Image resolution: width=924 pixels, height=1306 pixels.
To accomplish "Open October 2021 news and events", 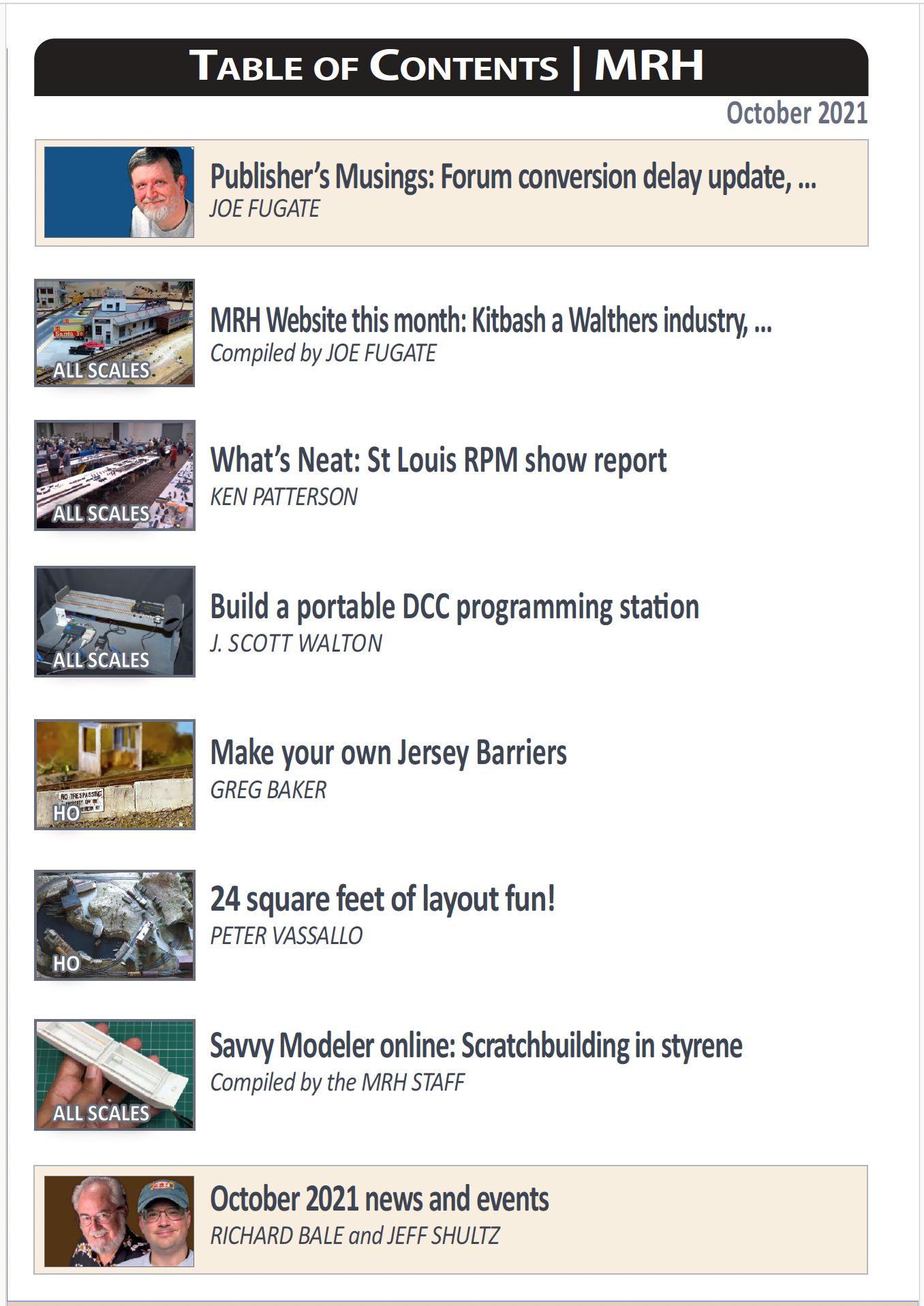I will coord(380,1200).
